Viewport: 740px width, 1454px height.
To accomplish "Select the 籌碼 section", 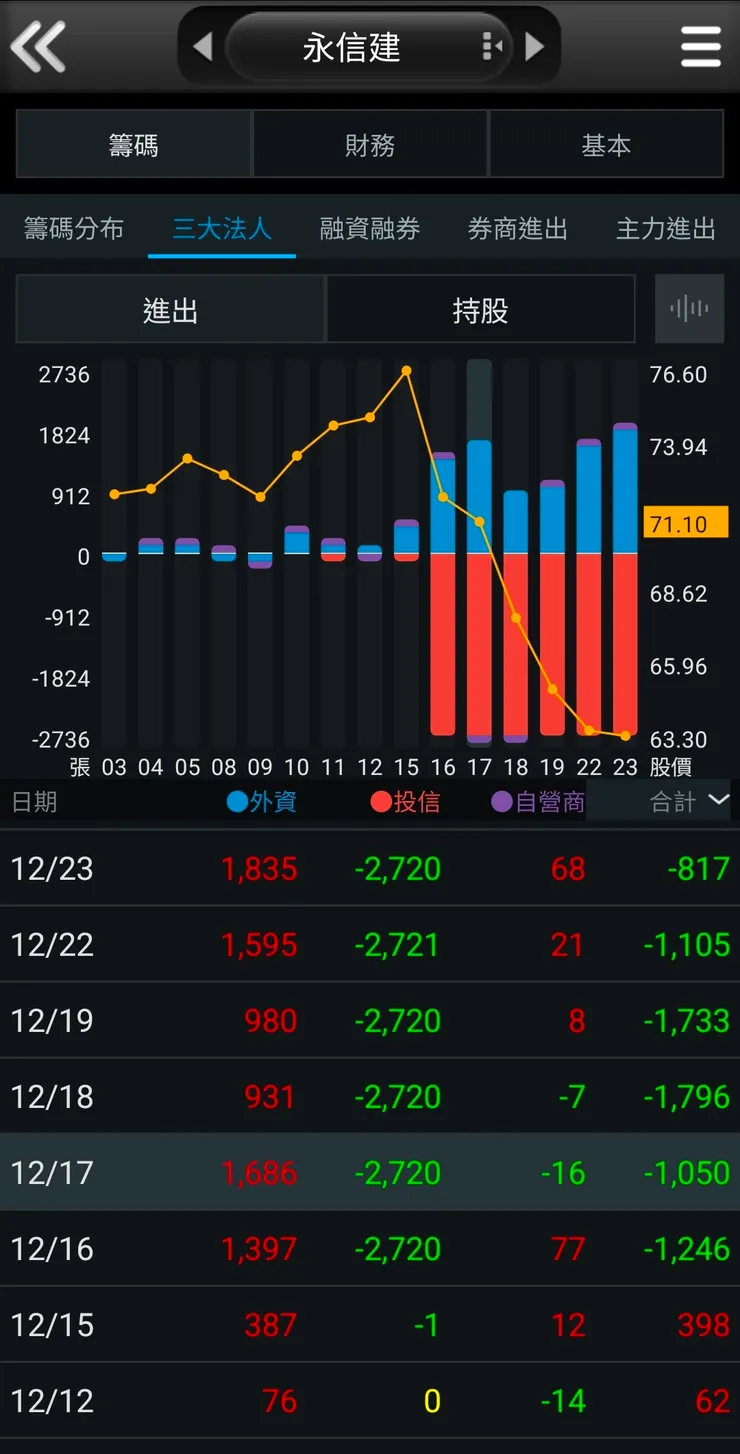I will coord(134,145).
